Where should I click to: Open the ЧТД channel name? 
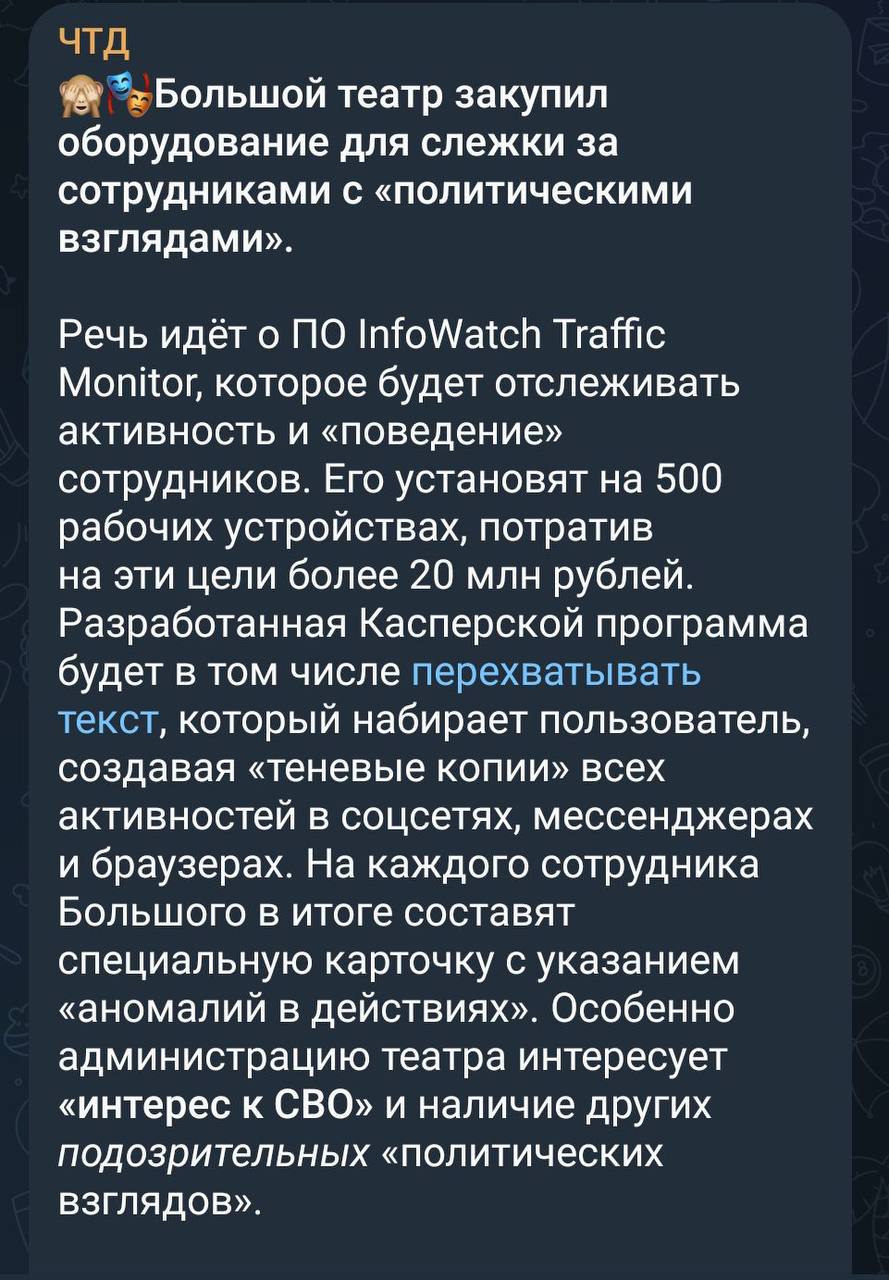pyautogui.click(x=95, y=45)
